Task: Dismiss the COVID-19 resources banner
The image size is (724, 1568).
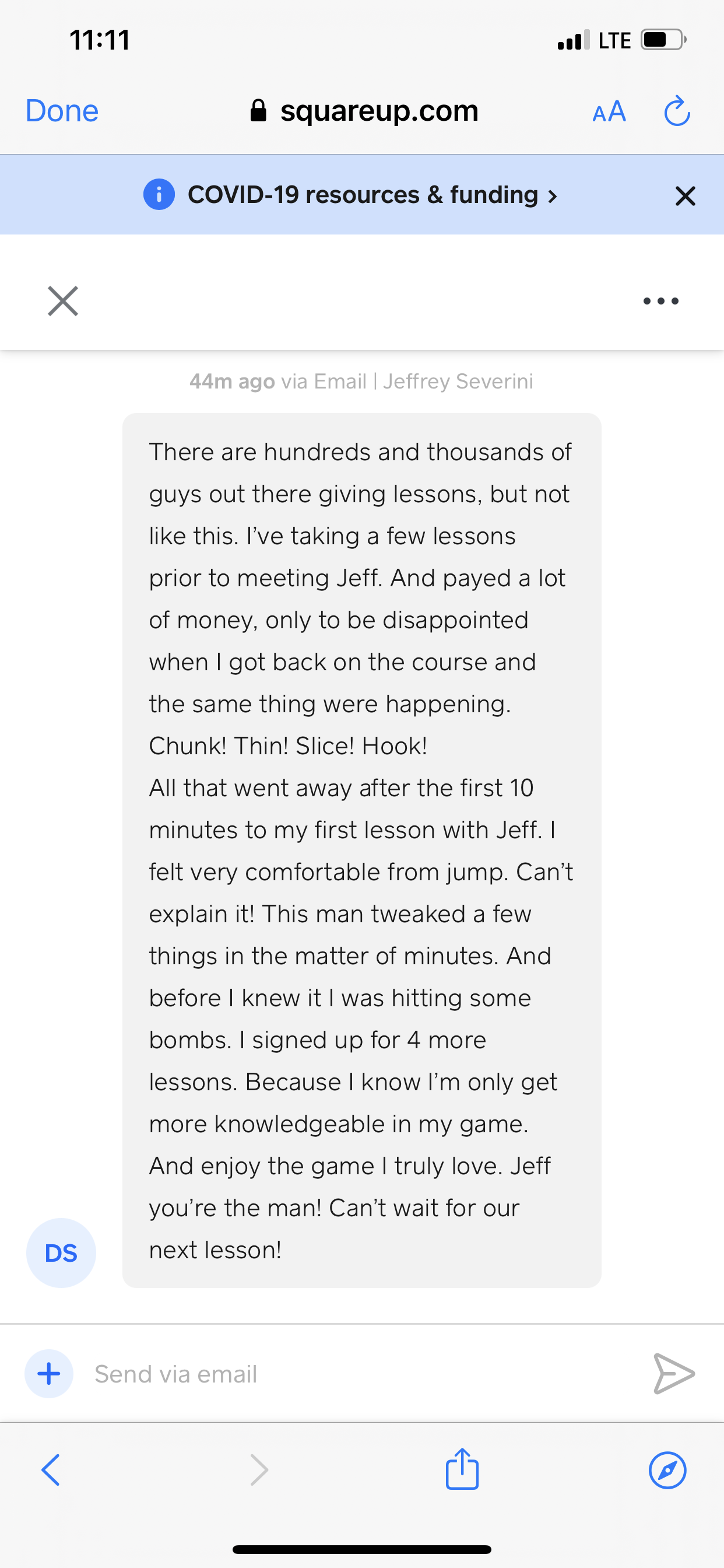Action: pos(685,196)
